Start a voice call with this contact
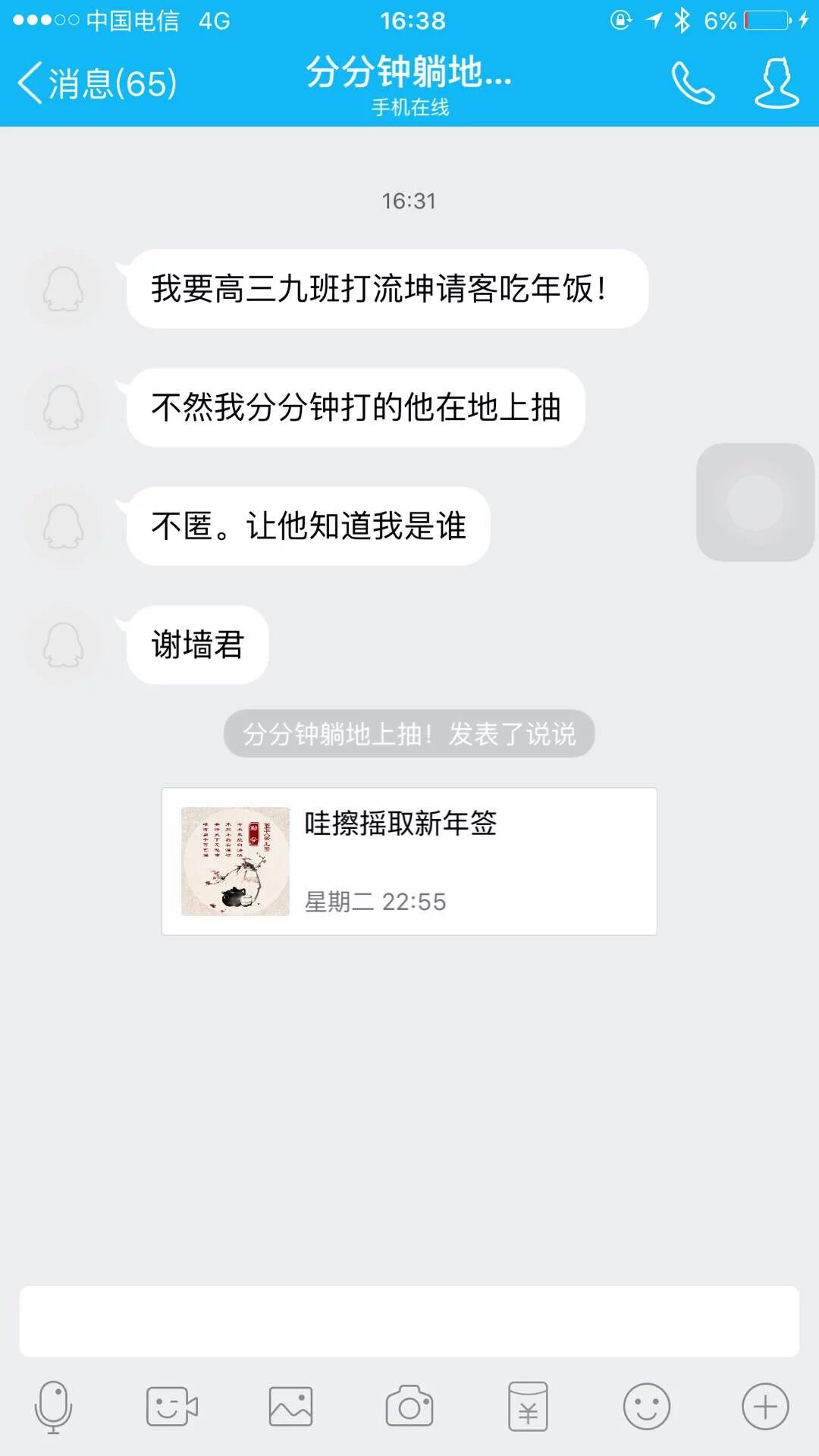This screenshot has width=819, height=1456. tap(692, 83)
